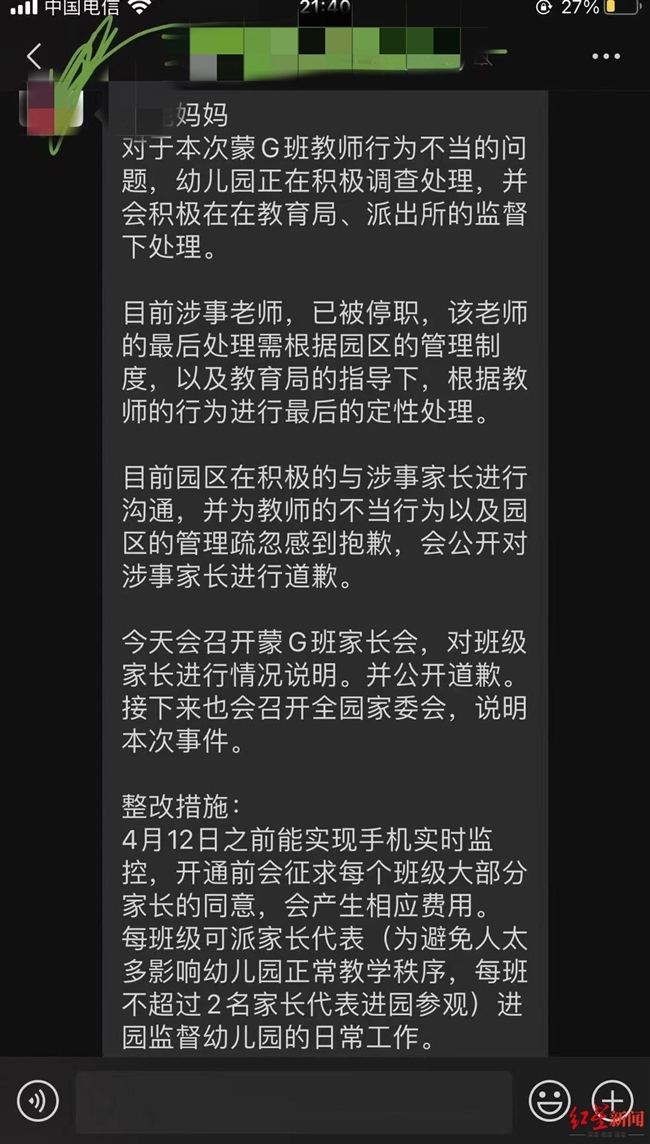Open the emoji sticker panel
650x1144 pixels.
point(549,1101)
